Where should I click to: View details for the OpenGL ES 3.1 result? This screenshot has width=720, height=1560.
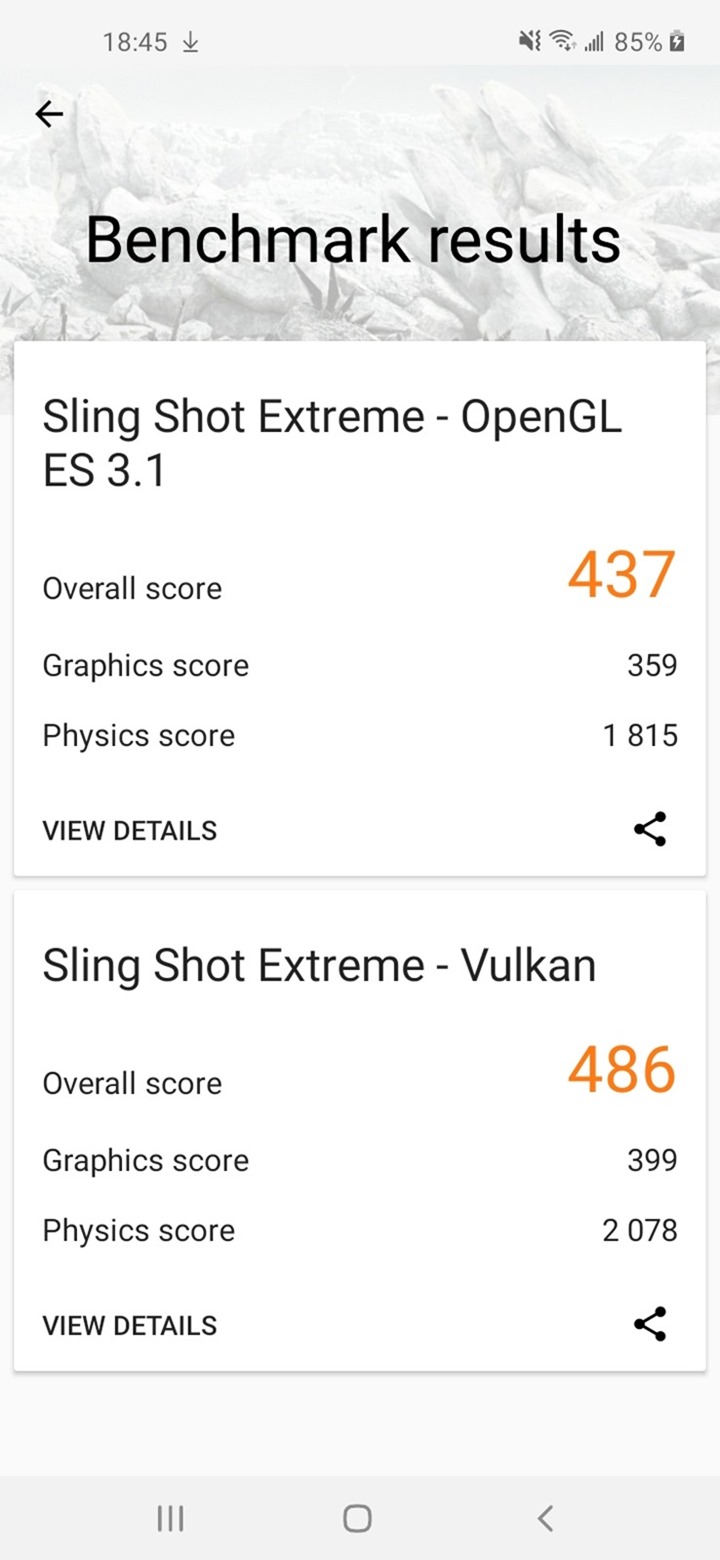point(130,830)
